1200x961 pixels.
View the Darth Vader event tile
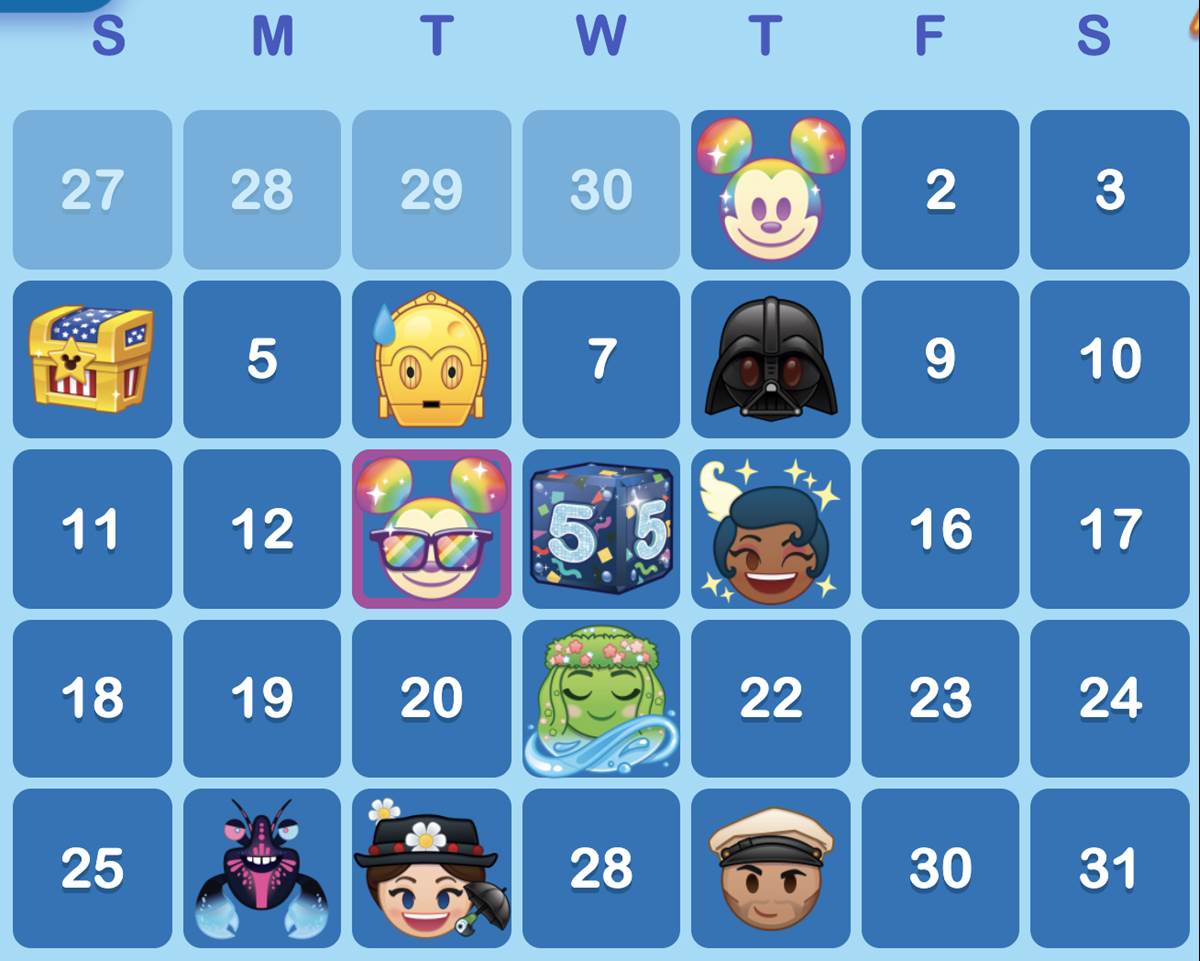point(770,359)
